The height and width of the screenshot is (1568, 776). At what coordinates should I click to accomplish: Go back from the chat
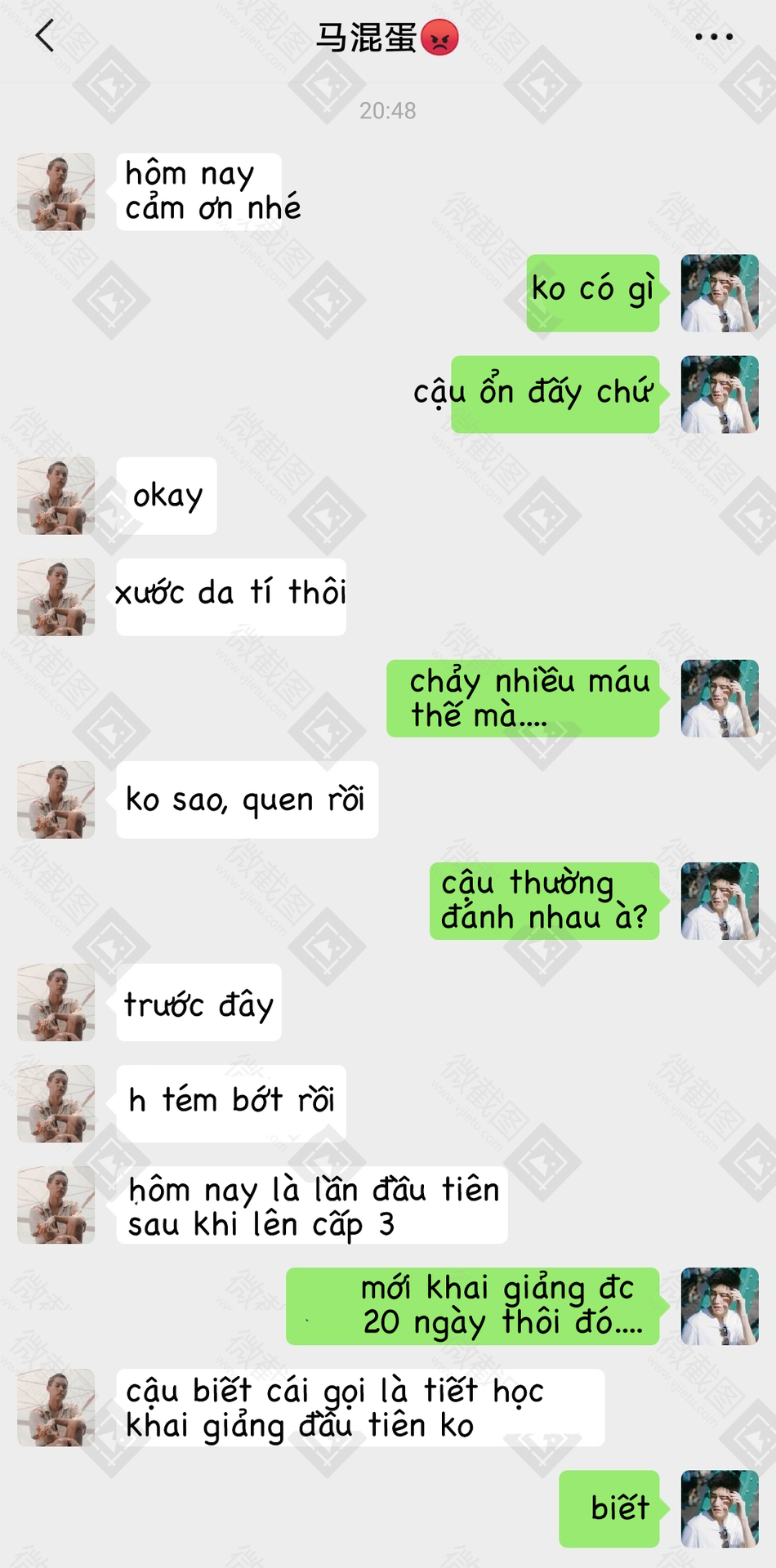(x=46, y=36)
